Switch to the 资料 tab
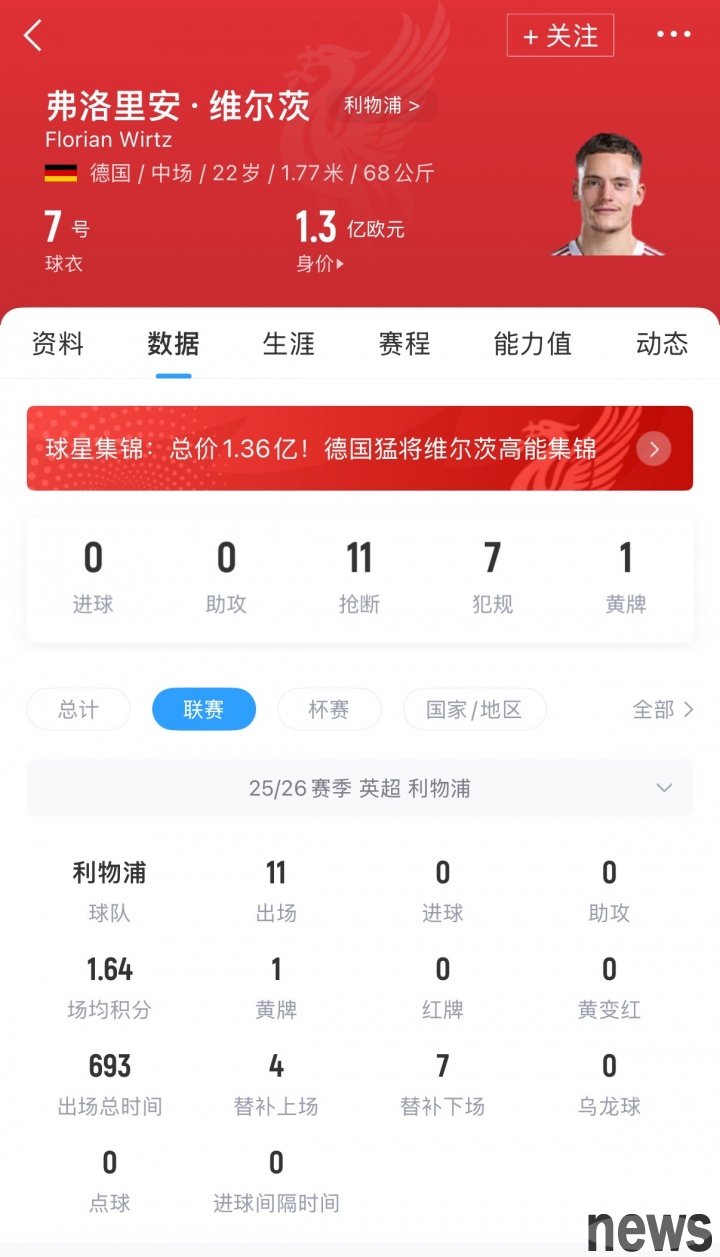The width and height of the screenshot is (720, 1257). click(58, 344)
